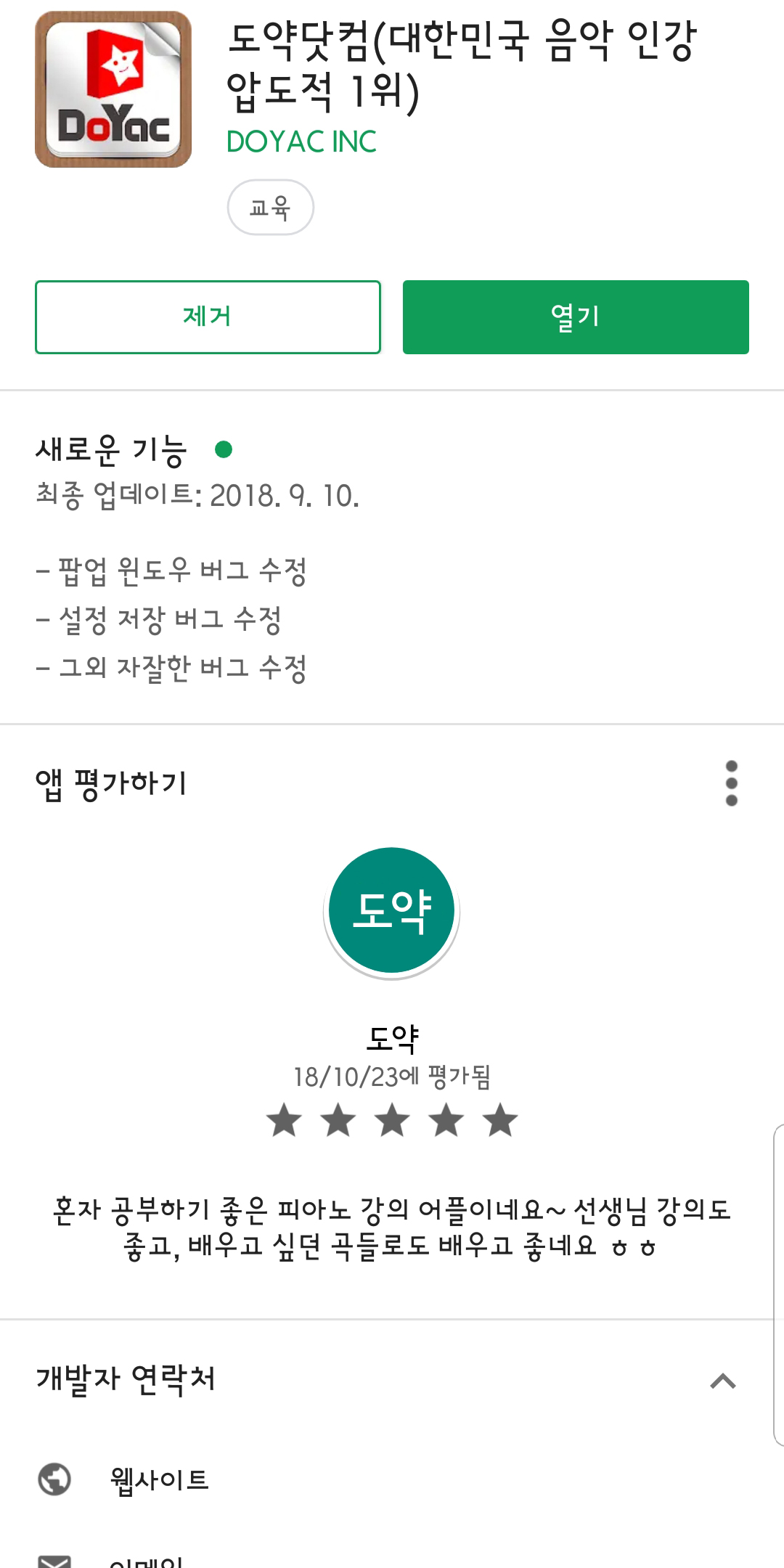Image resolution: width=784 pixels, height=1568 pixels.
Task: Open review overflow menu in 앱 평가하기
Action: pos(731,783)
